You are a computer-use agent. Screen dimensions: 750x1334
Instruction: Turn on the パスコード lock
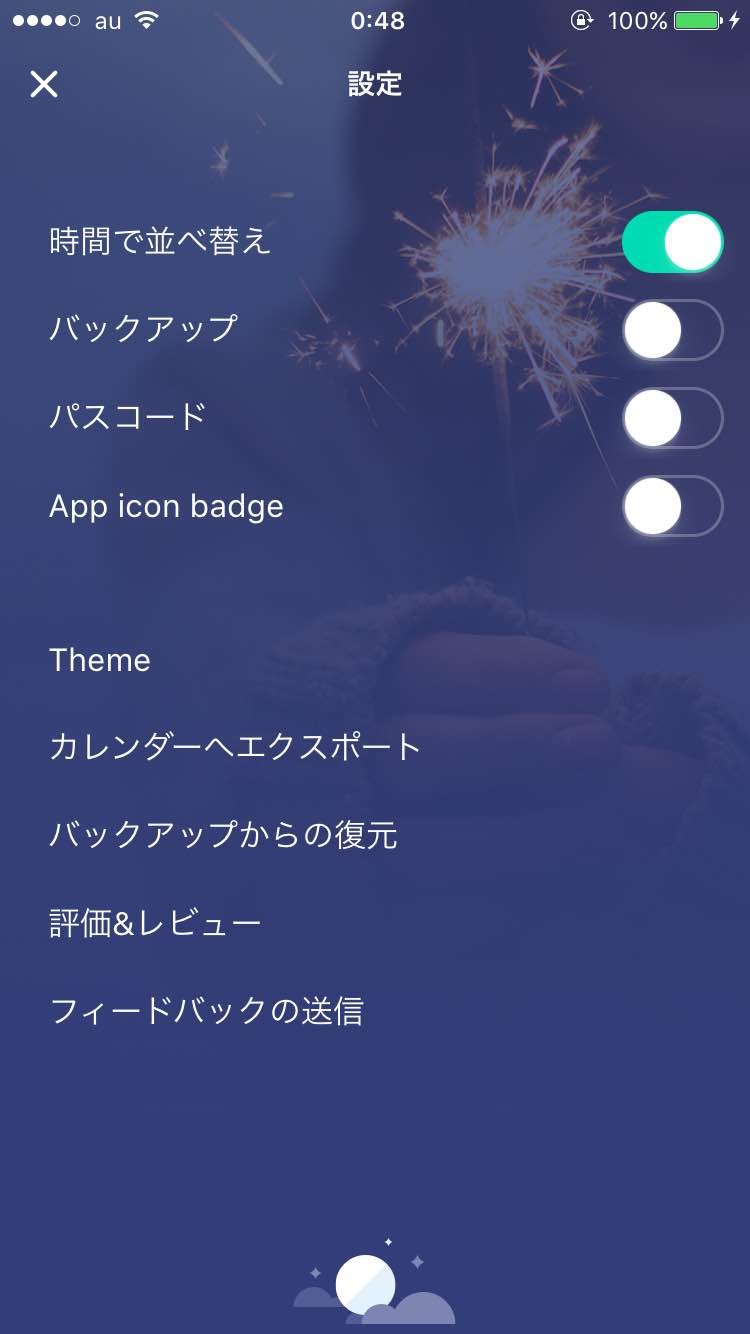point(672,418)
